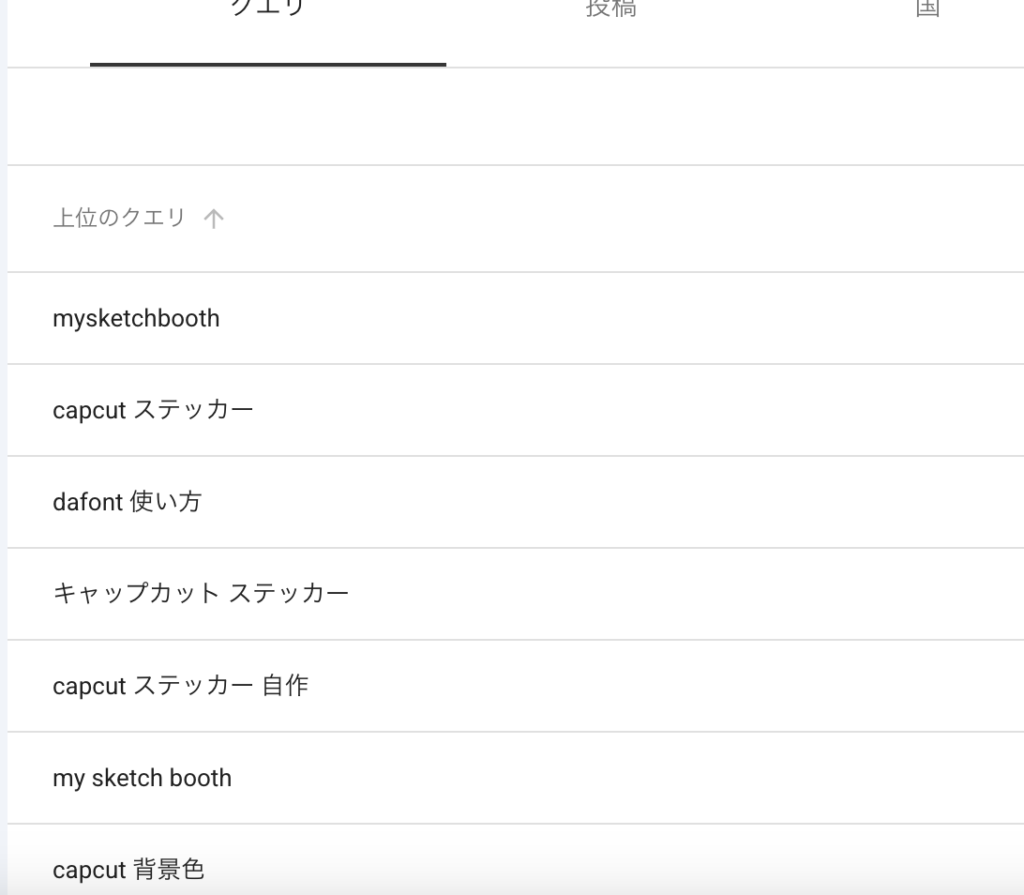1024x895 pixels.
Task: Sort by 上位のクエリ column header
Action: point(138,218)
